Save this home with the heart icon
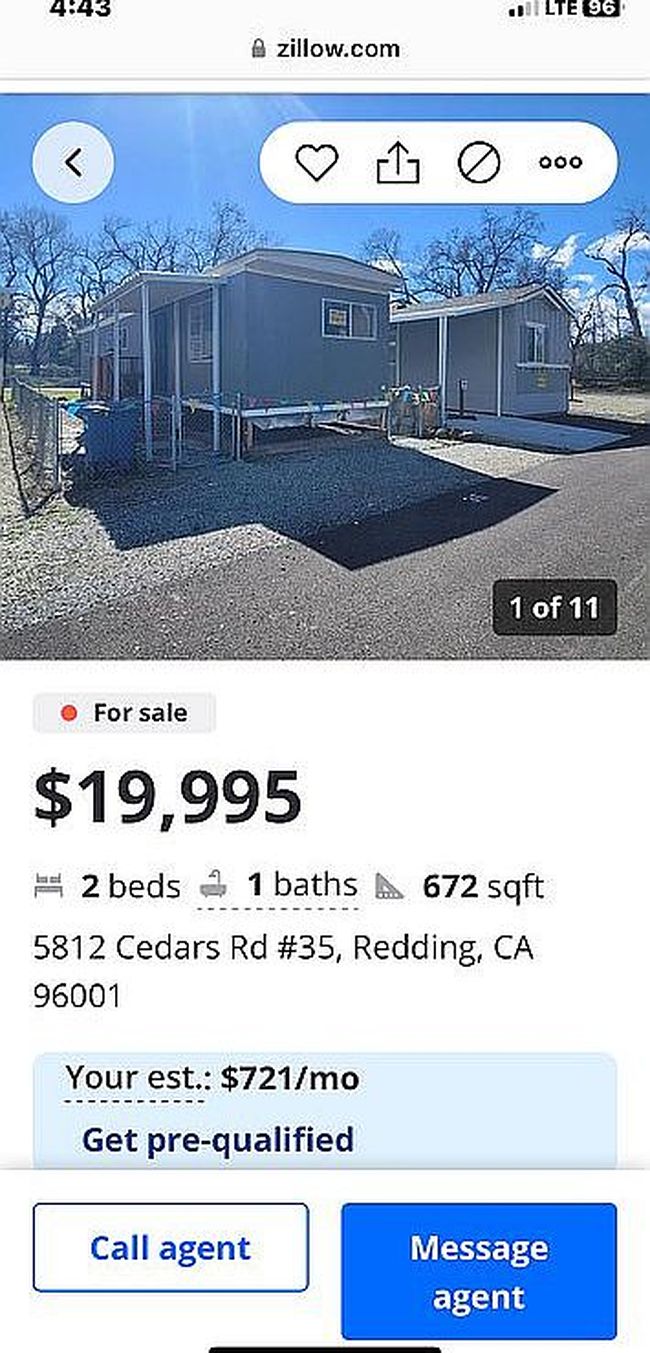The image size is (650, 1353). (x=316, y=162)
